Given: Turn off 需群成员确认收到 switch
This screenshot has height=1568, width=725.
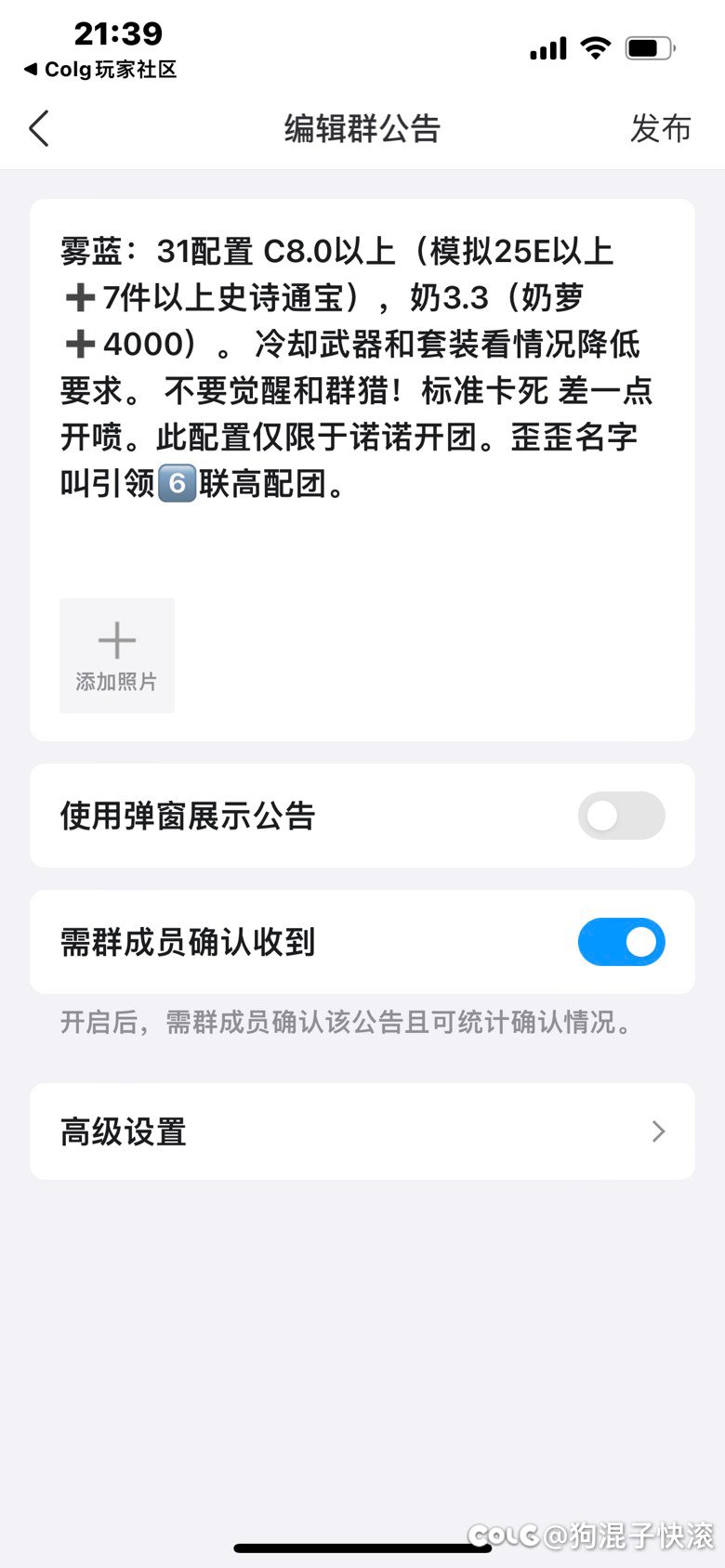Looking at the screenshot, I should coord(621,942).
